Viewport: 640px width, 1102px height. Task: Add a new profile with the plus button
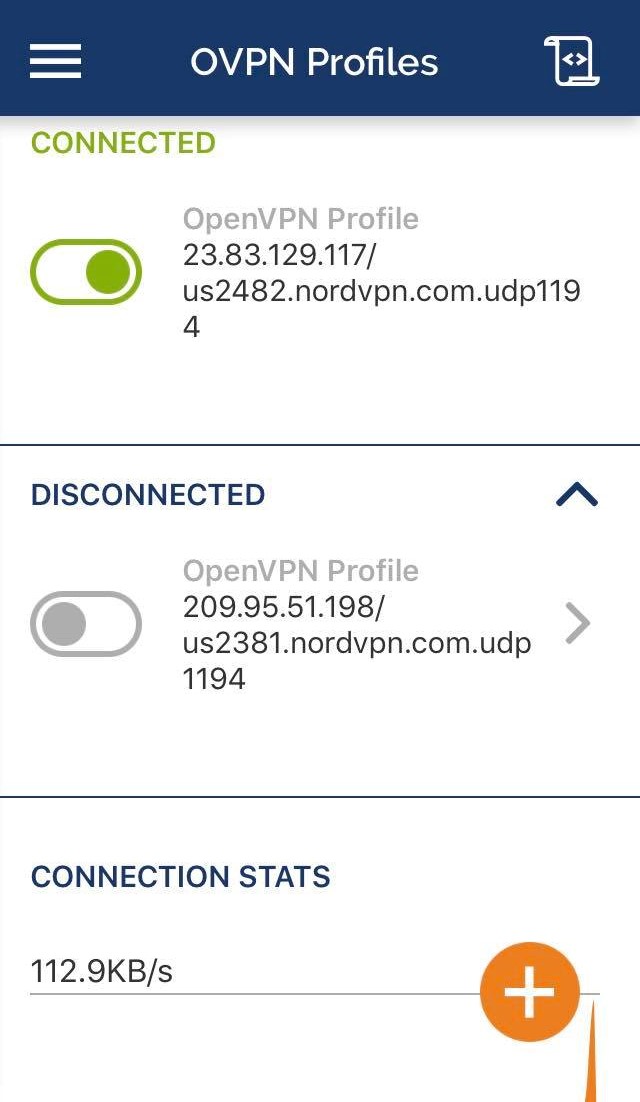pos(529,992)
